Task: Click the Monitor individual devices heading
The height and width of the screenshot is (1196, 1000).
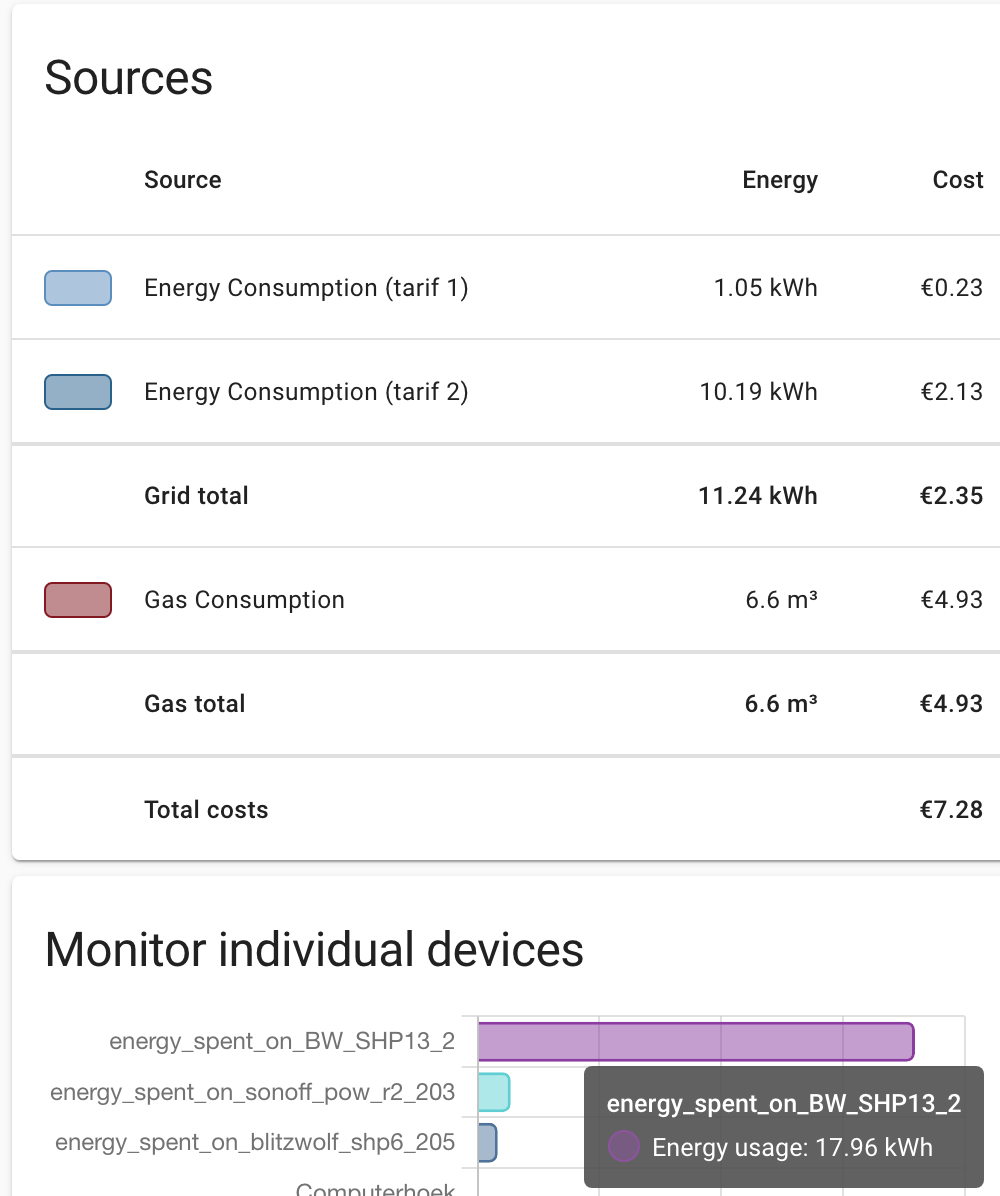Action: [x=314, y=950]
